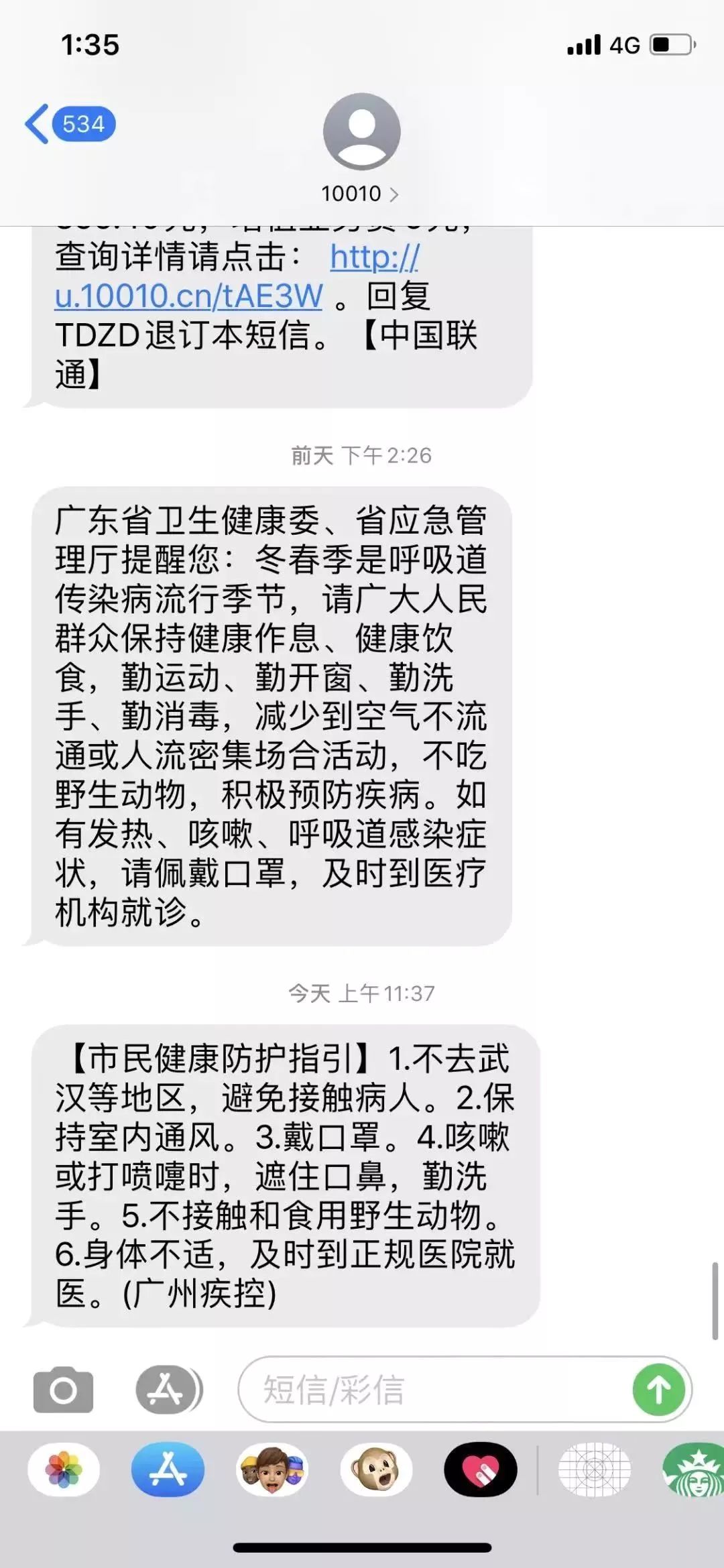Screen dimensions: 724x1568
Task: Open the grid-globe app in the app strip
Action: (x=594, y=1470)
